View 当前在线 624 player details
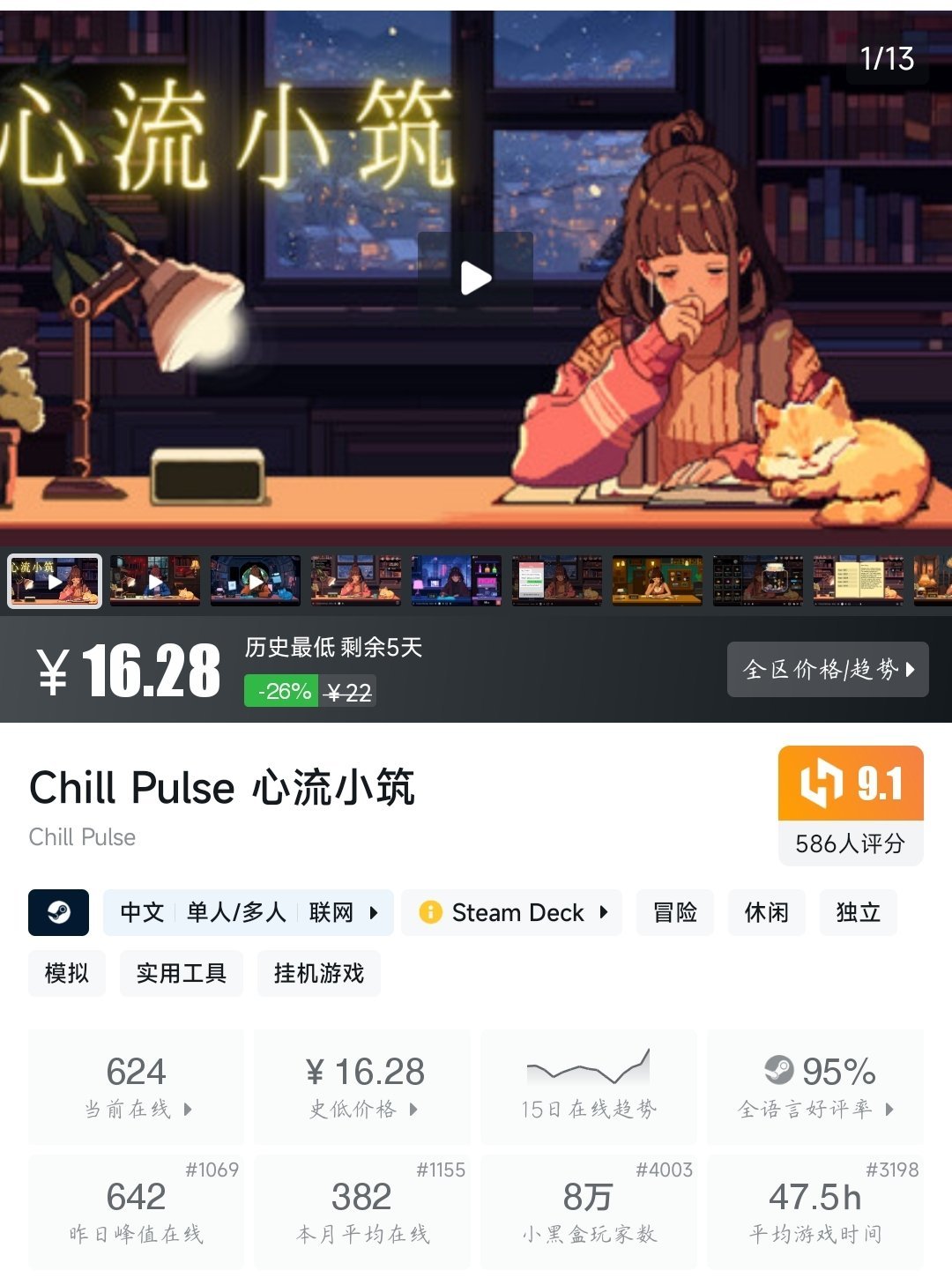Screen dimensions: 952x1285 coord(137,1087)
